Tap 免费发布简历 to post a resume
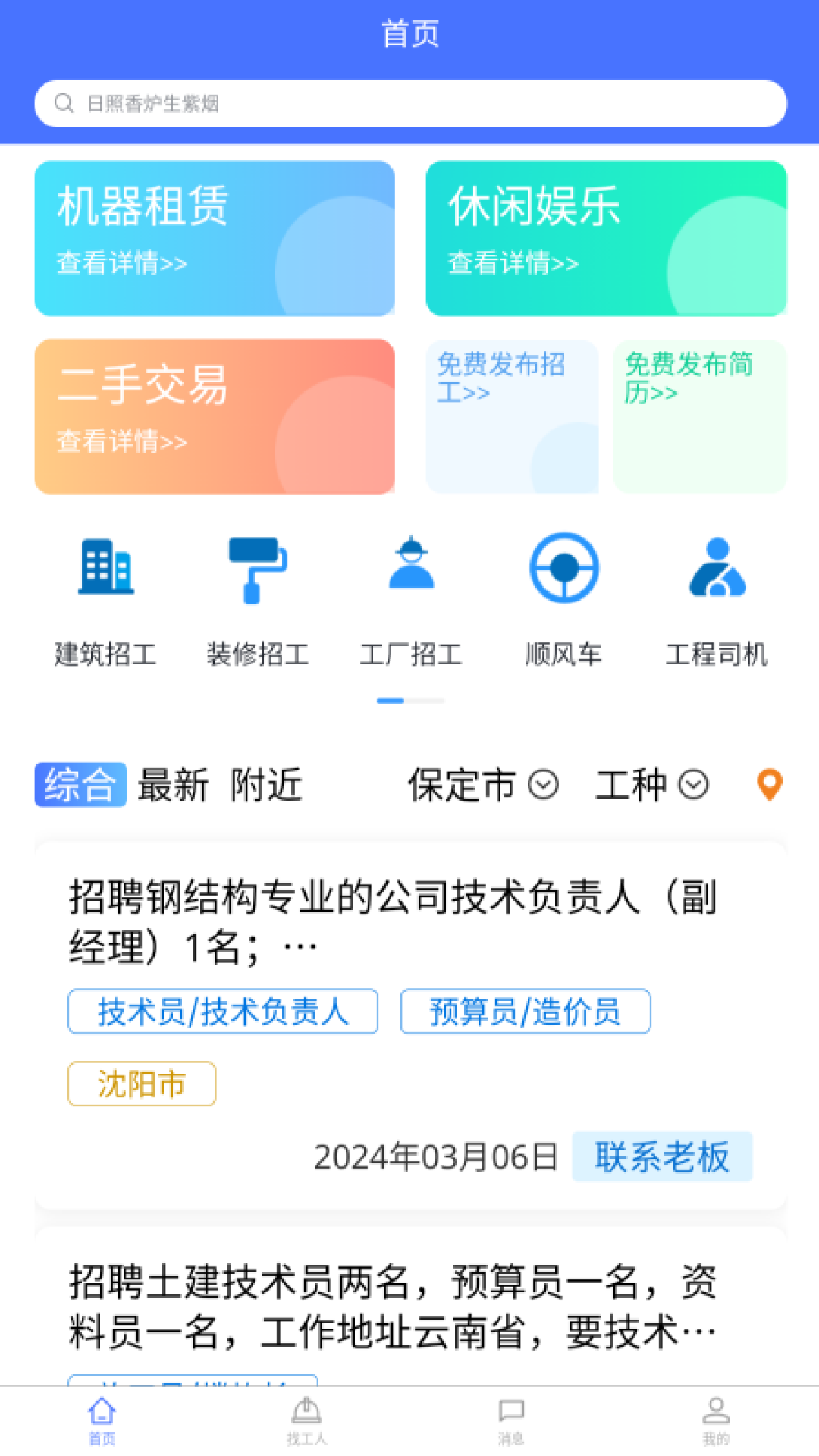819x1456 pixels. (700, 417)
